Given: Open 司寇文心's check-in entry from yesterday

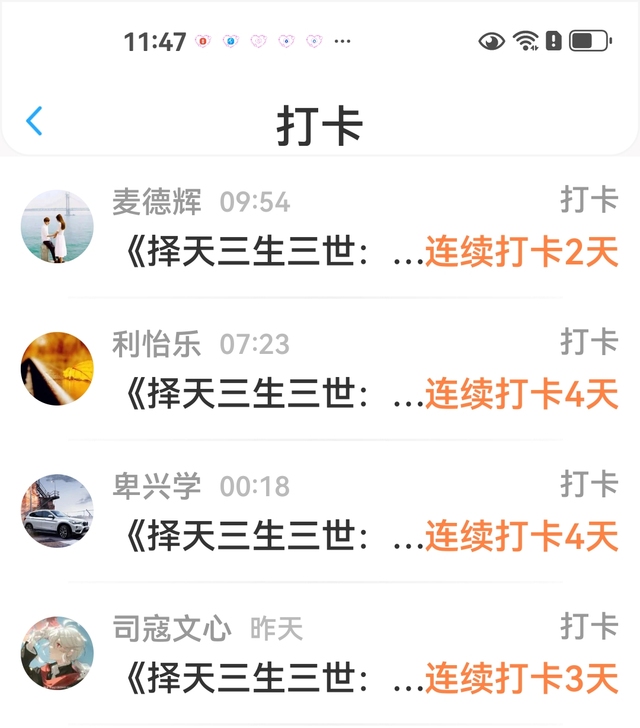Looking at the screenshot, I should [x=320, y=653].
